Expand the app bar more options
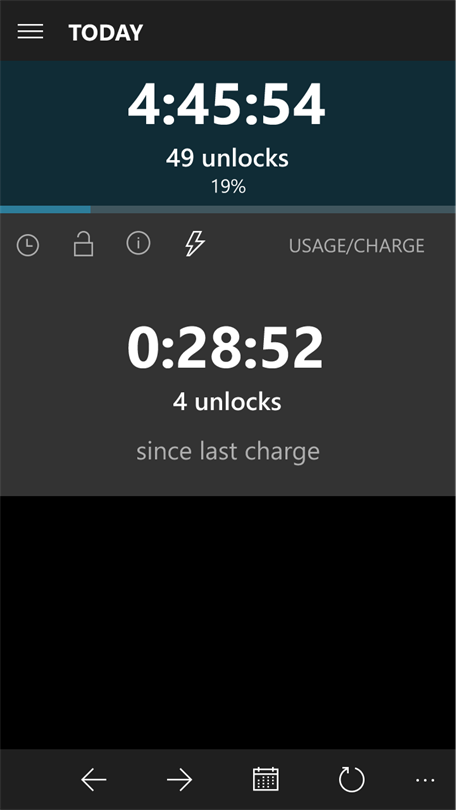The height and width of the screenshot is (810, 456). point(425,780)
